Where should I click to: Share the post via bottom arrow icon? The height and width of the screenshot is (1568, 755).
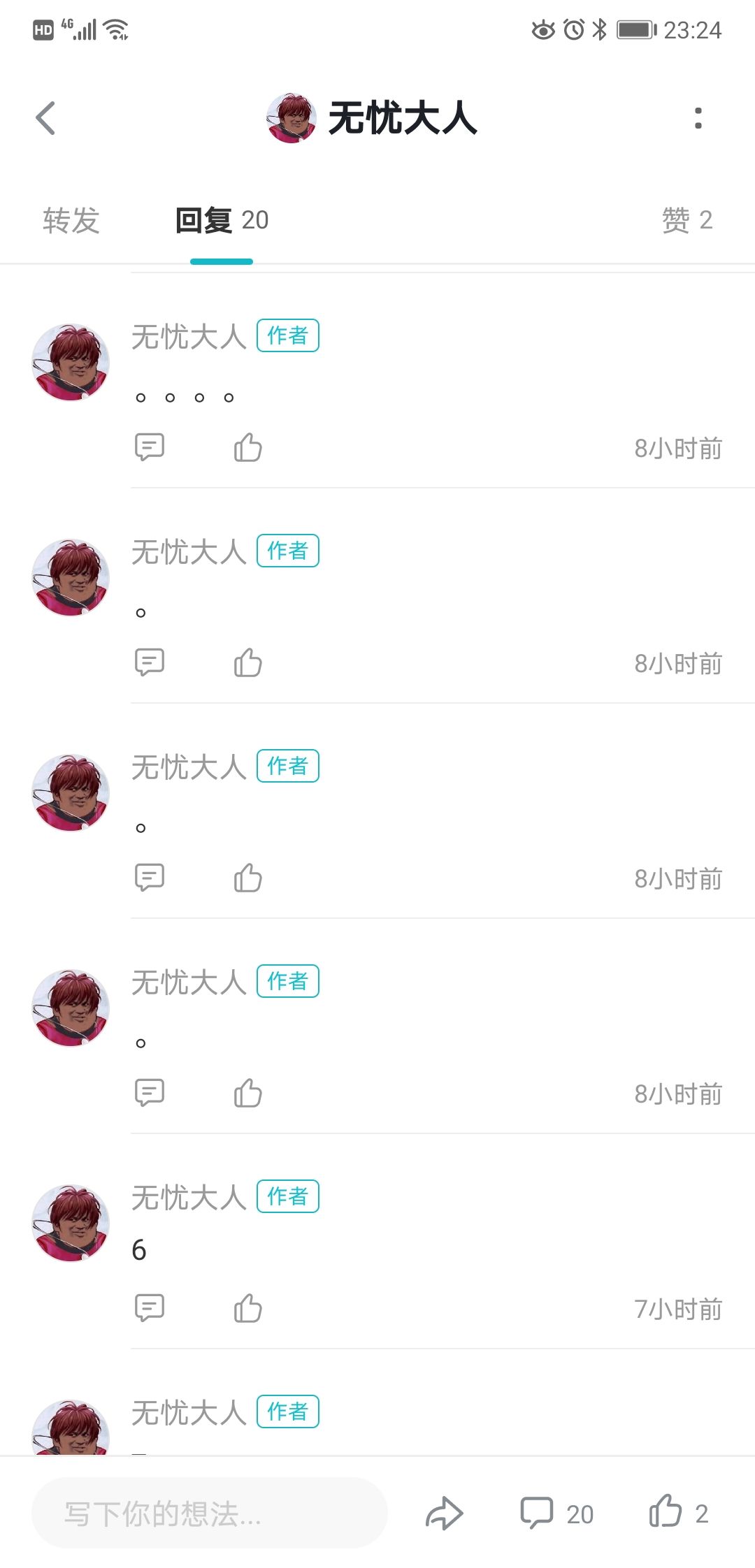445,1513
